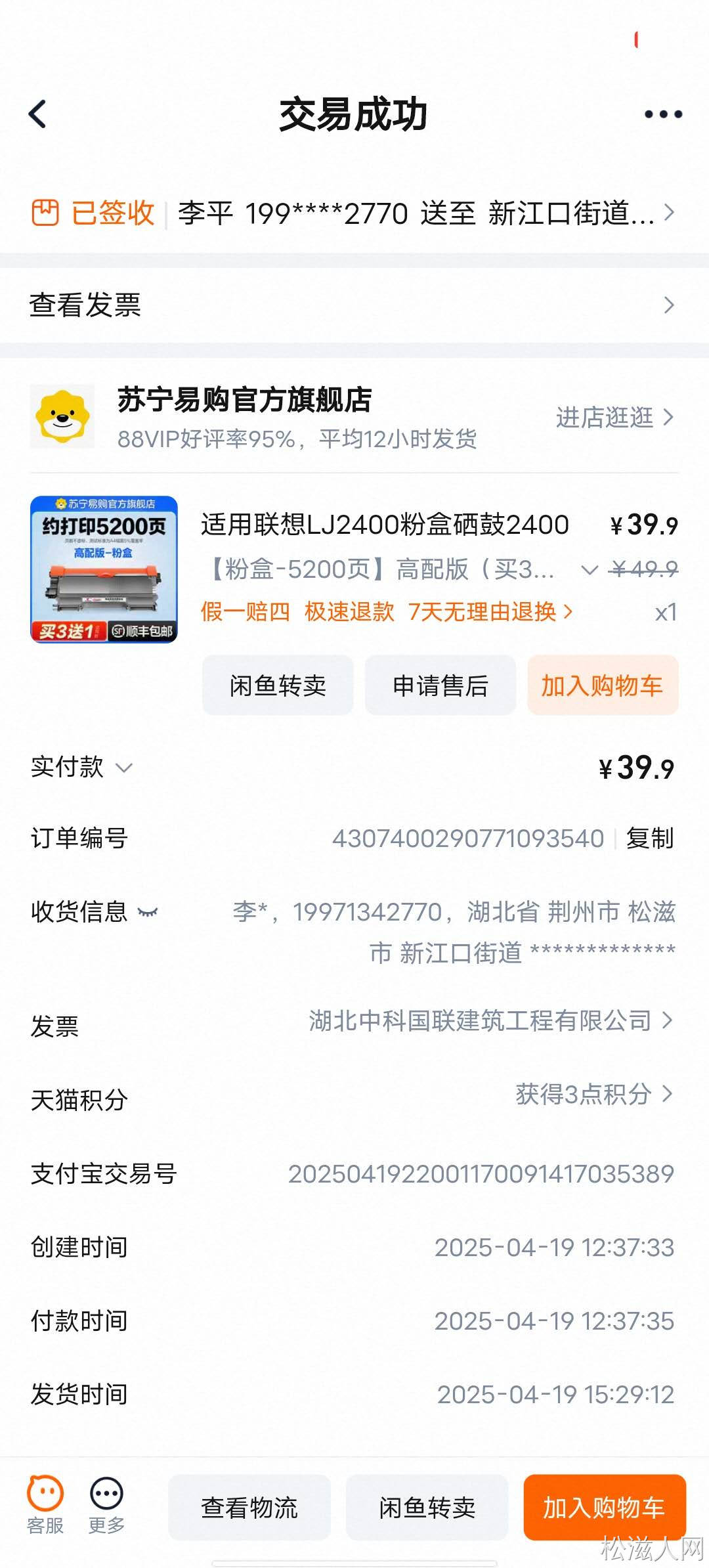
Task: Tap light 加入购物车 beside 申请售后
Action: [602, 686]
